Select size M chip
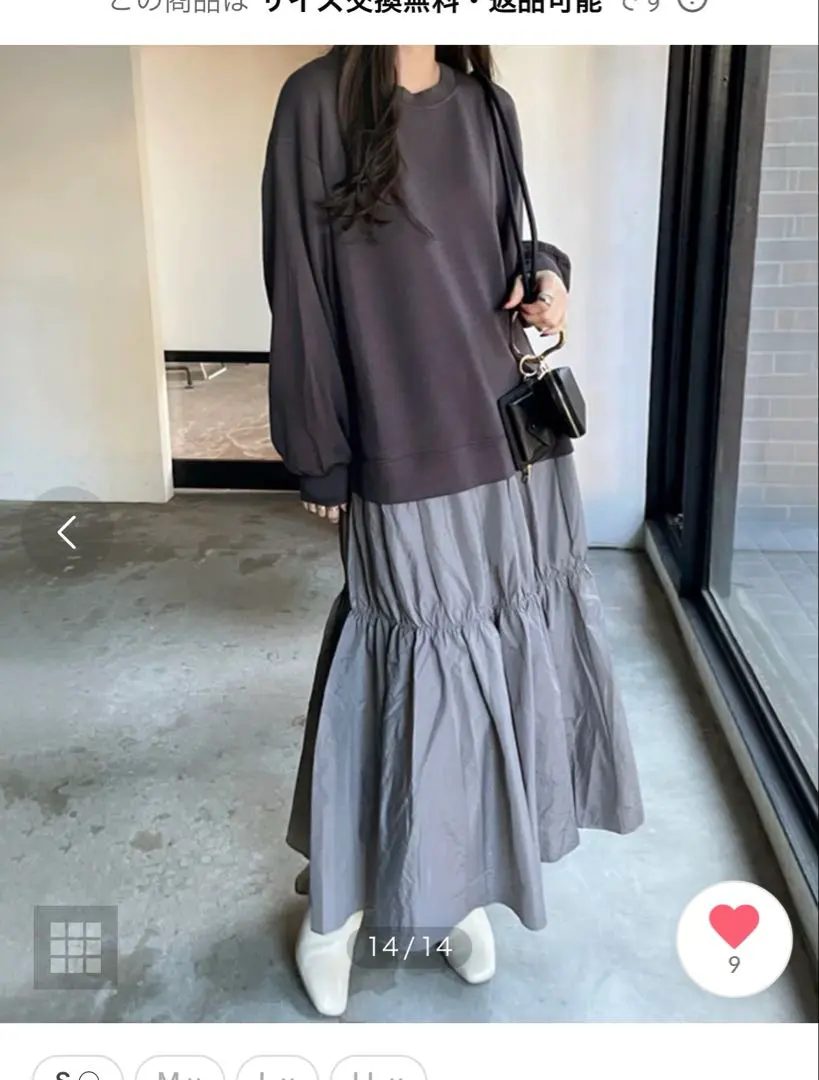Image resolution: width=819 pixels, height=1080 pixels. (180, 1069)
